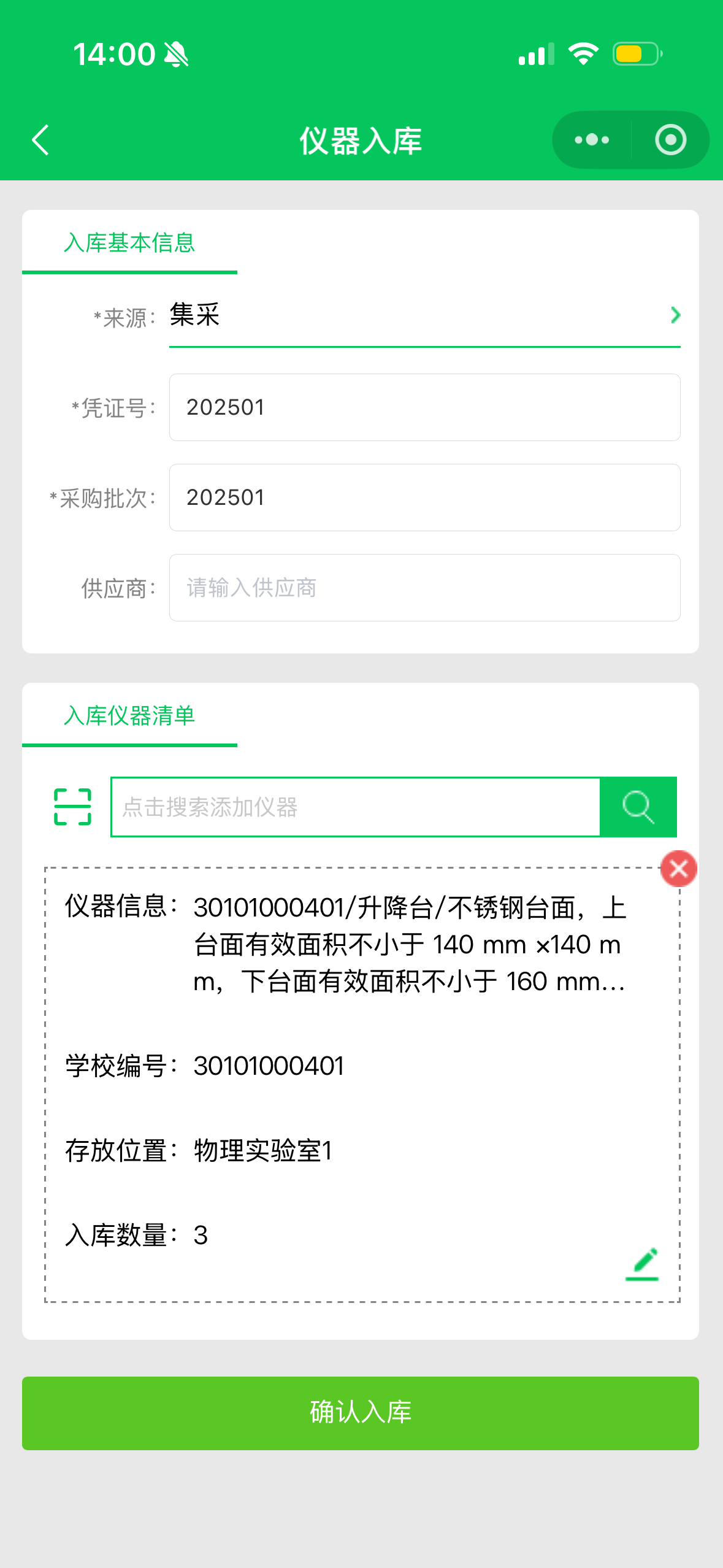Switch to the 入库仪器清单 tab
This screenshot has height=1568, width=723.
129,716
